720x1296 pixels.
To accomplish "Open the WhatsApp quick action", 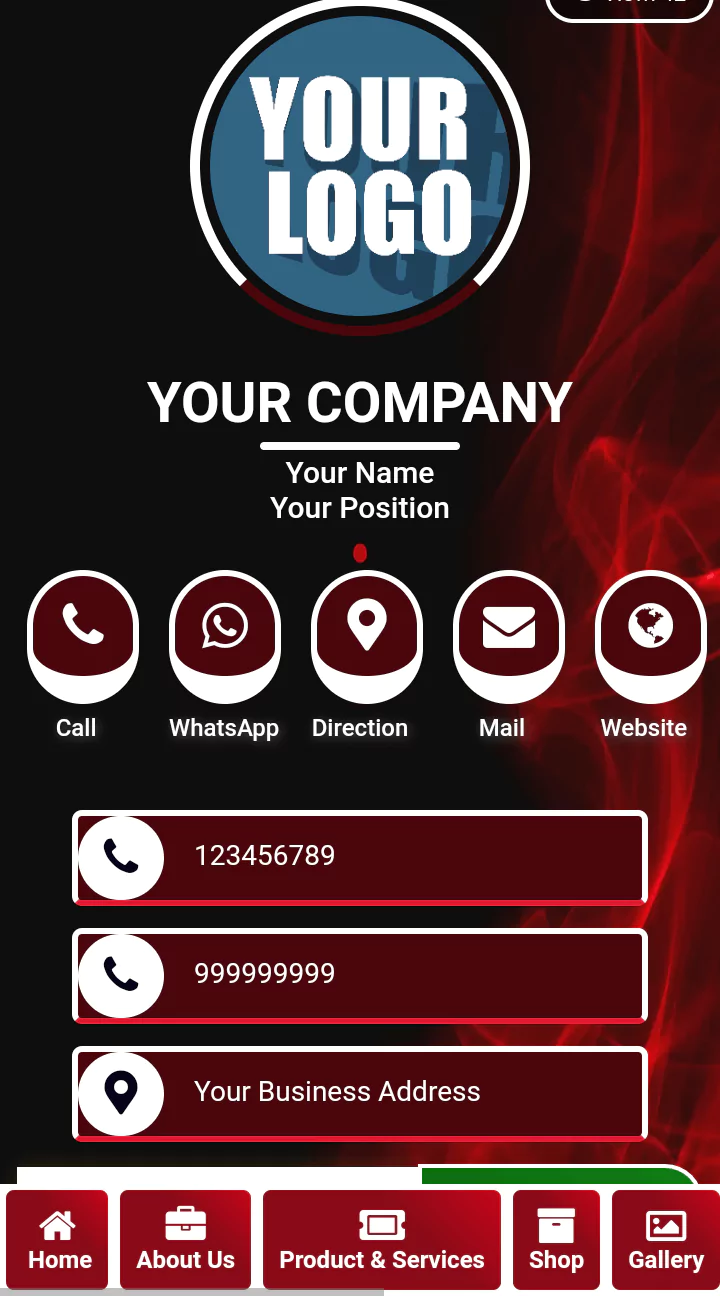I will pyautogui.click(x=225, y=635).
